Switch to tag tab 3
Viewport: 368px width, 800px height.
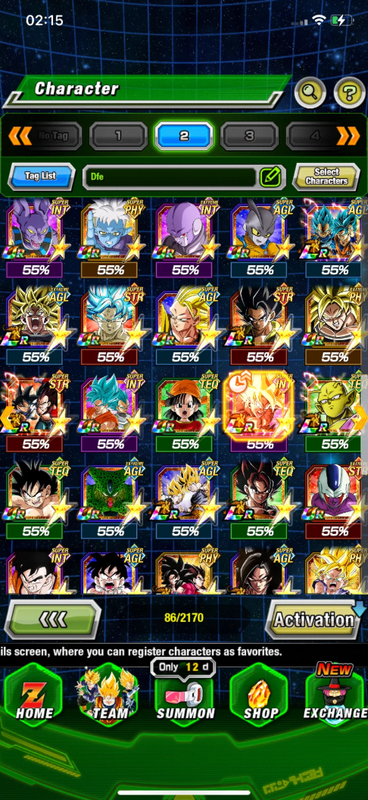(x=249, y=136)
